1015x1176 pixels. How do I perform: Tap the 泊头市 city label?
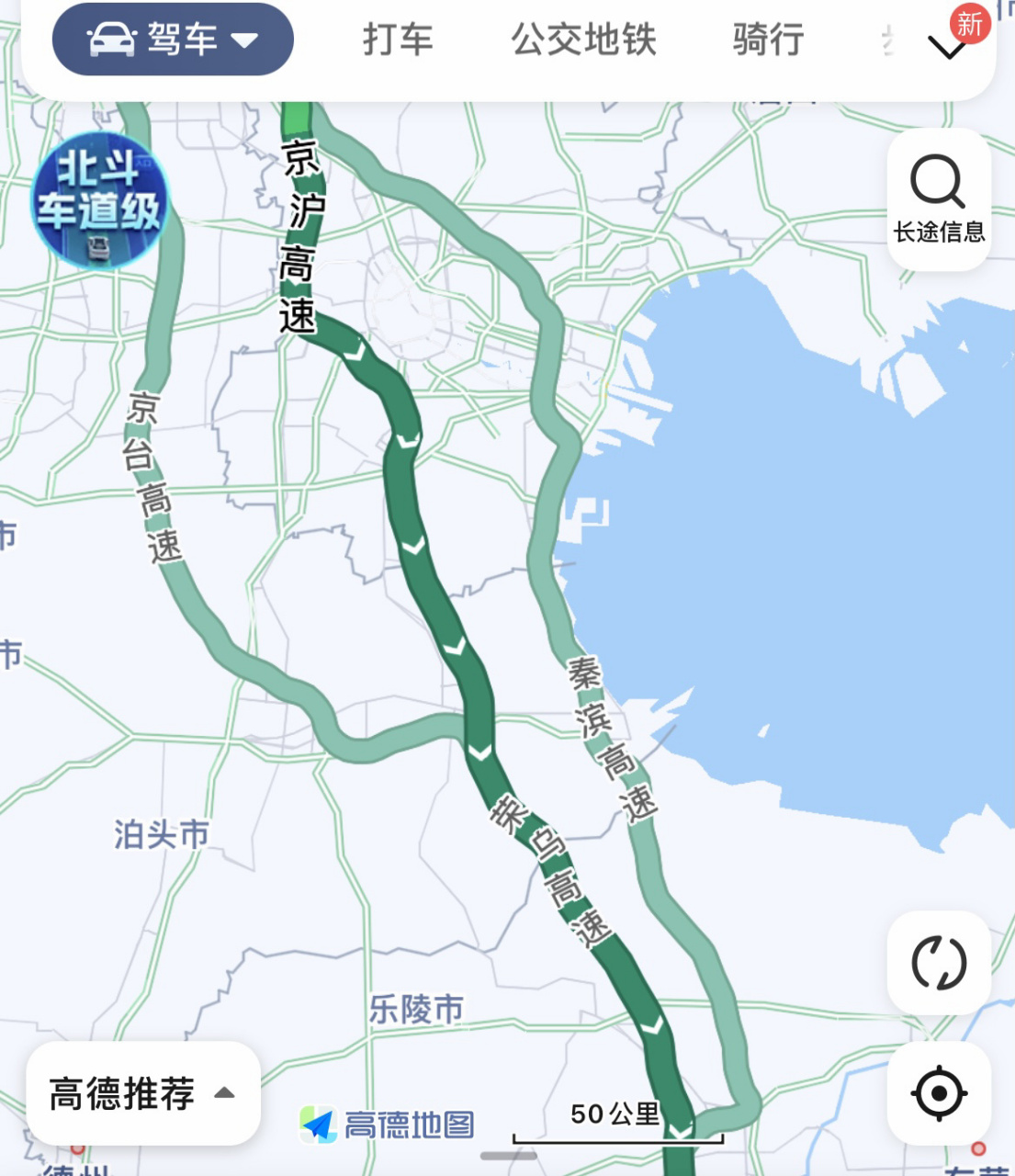point(162,834)
